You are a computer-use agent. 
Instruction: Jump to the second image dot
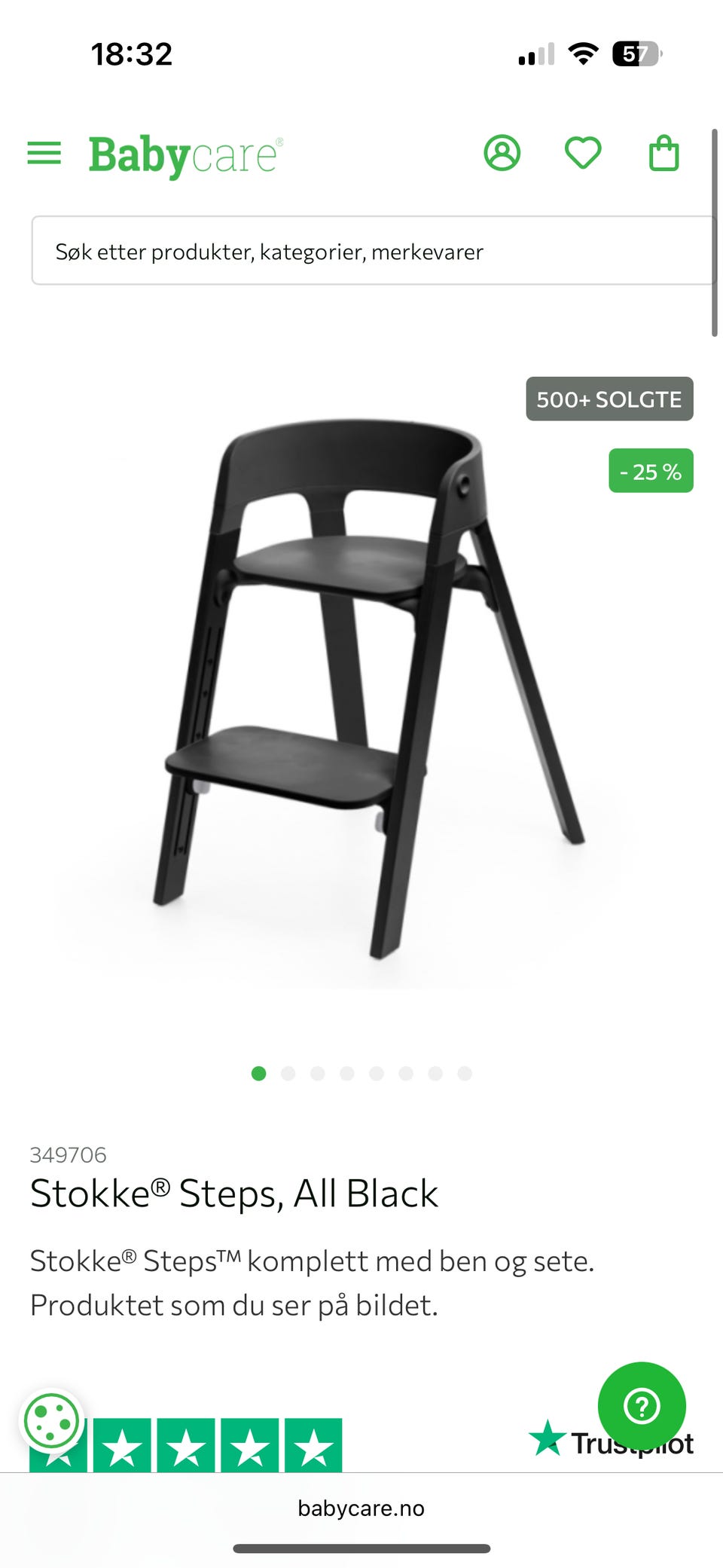tap(288, 1073)
